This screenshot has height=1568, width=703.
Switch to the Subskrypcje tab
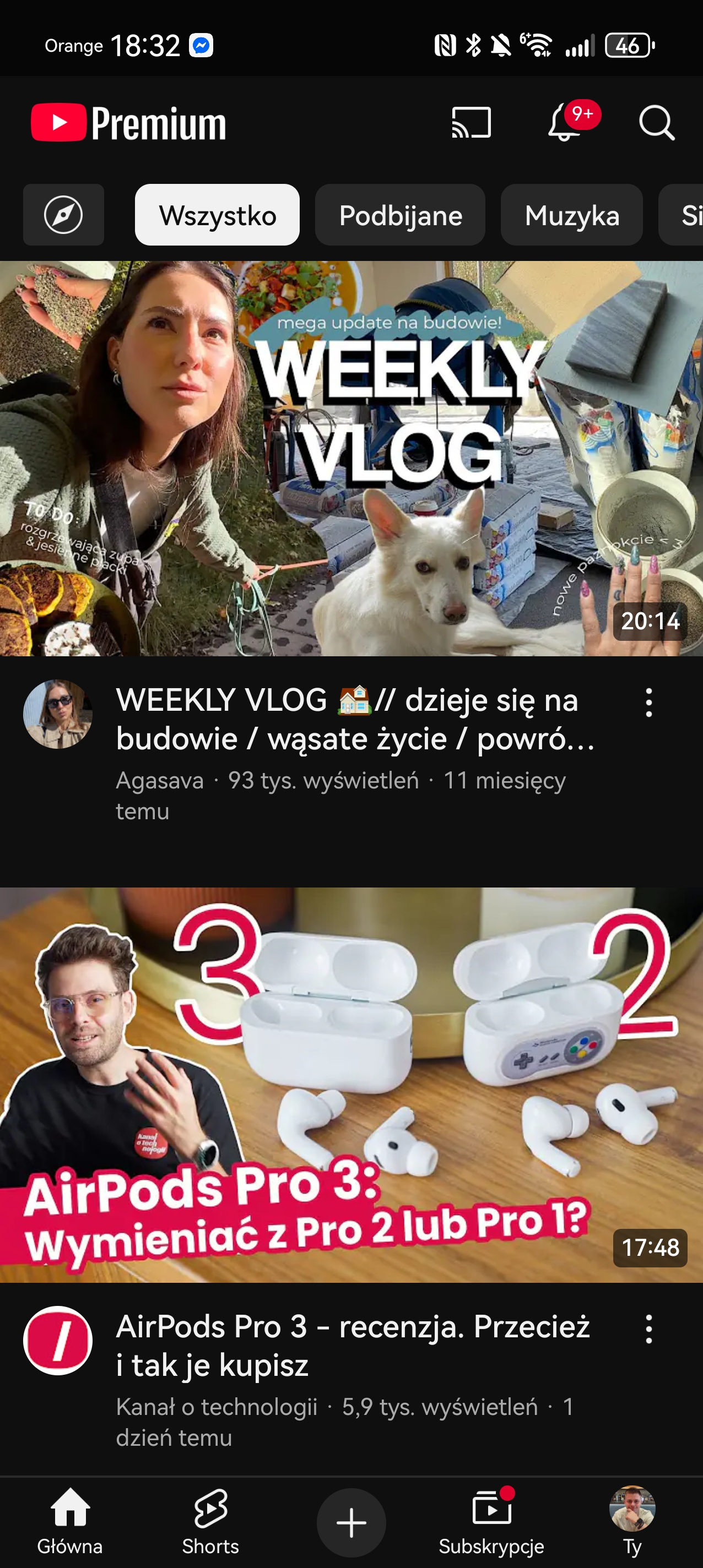pos(491,1521)
